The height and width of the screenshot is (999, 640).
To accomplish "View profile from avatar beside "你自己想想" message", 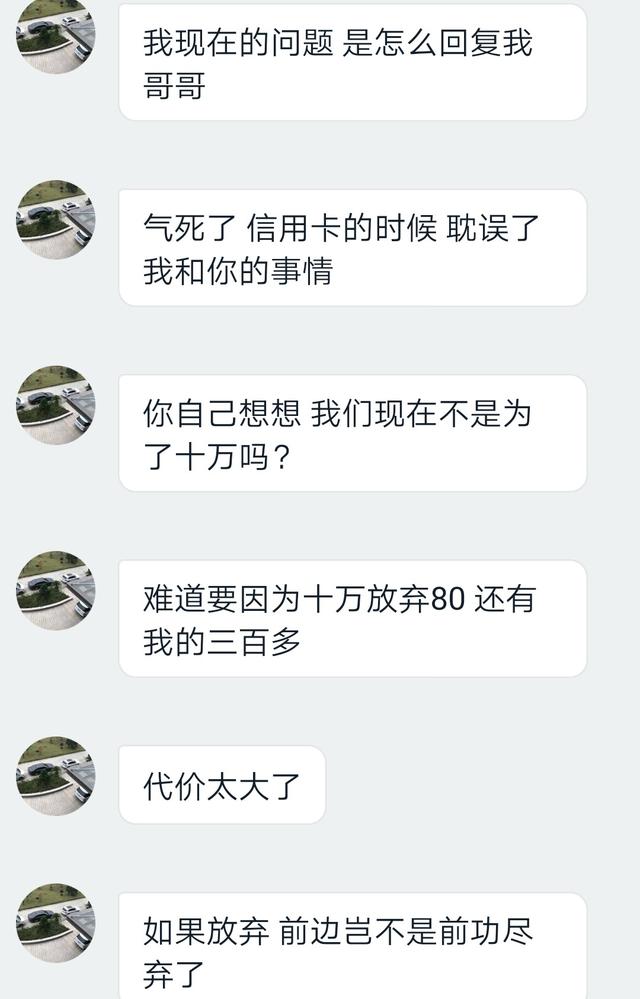I will [56, 405].
